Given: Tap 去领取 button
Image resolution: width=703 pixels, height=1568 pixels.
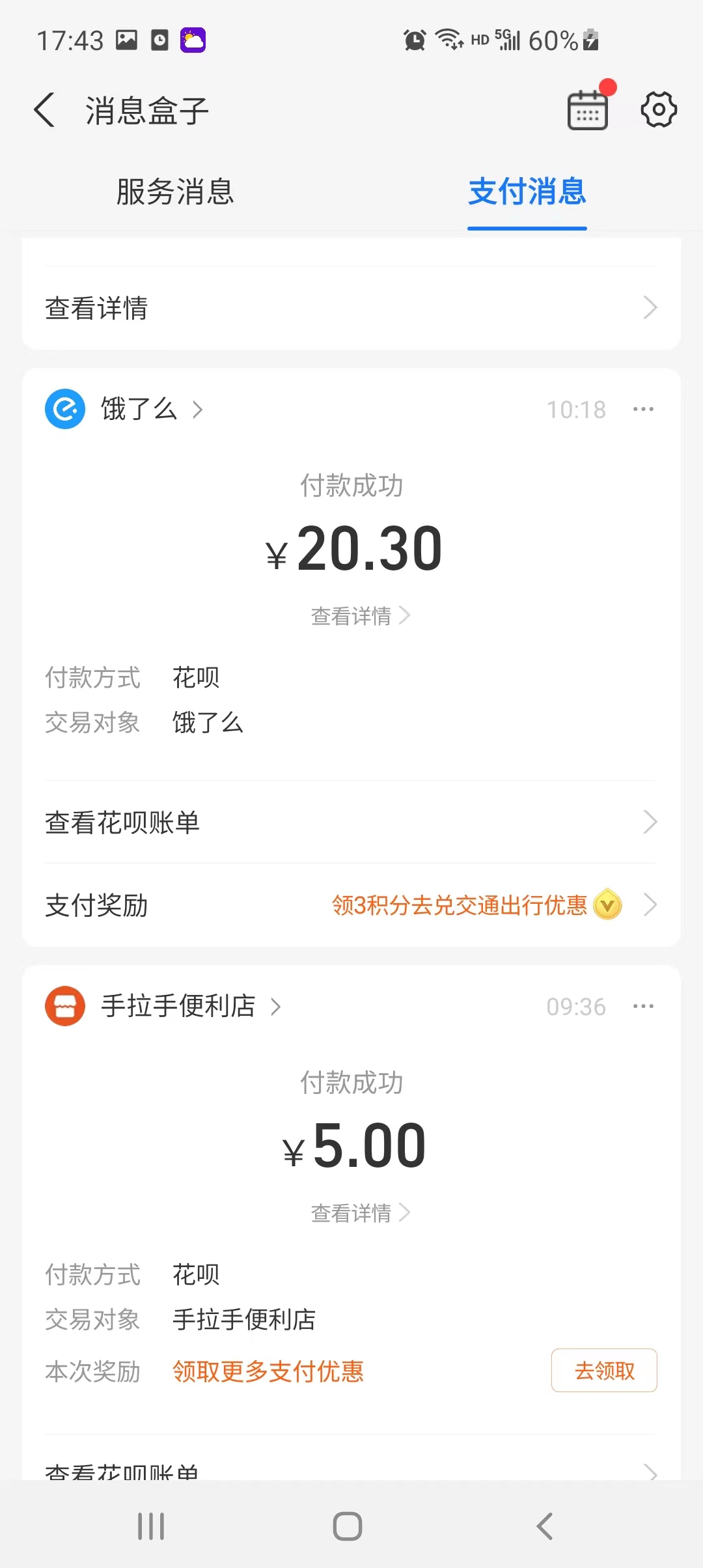Looking at the screenshot, I should point(604,1371).
